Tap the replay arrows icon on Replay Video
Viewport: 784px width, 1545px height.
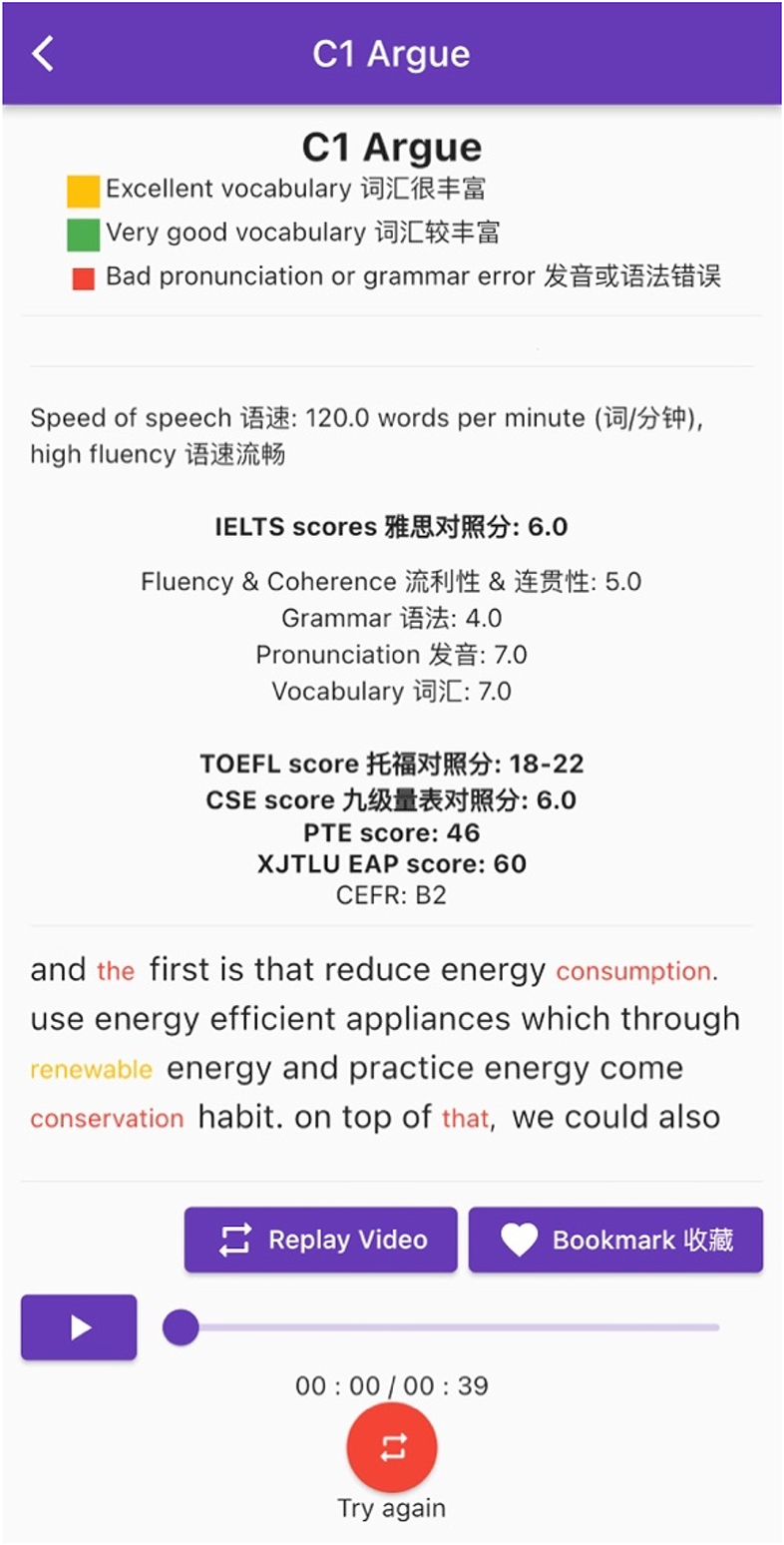(231, 1240)
